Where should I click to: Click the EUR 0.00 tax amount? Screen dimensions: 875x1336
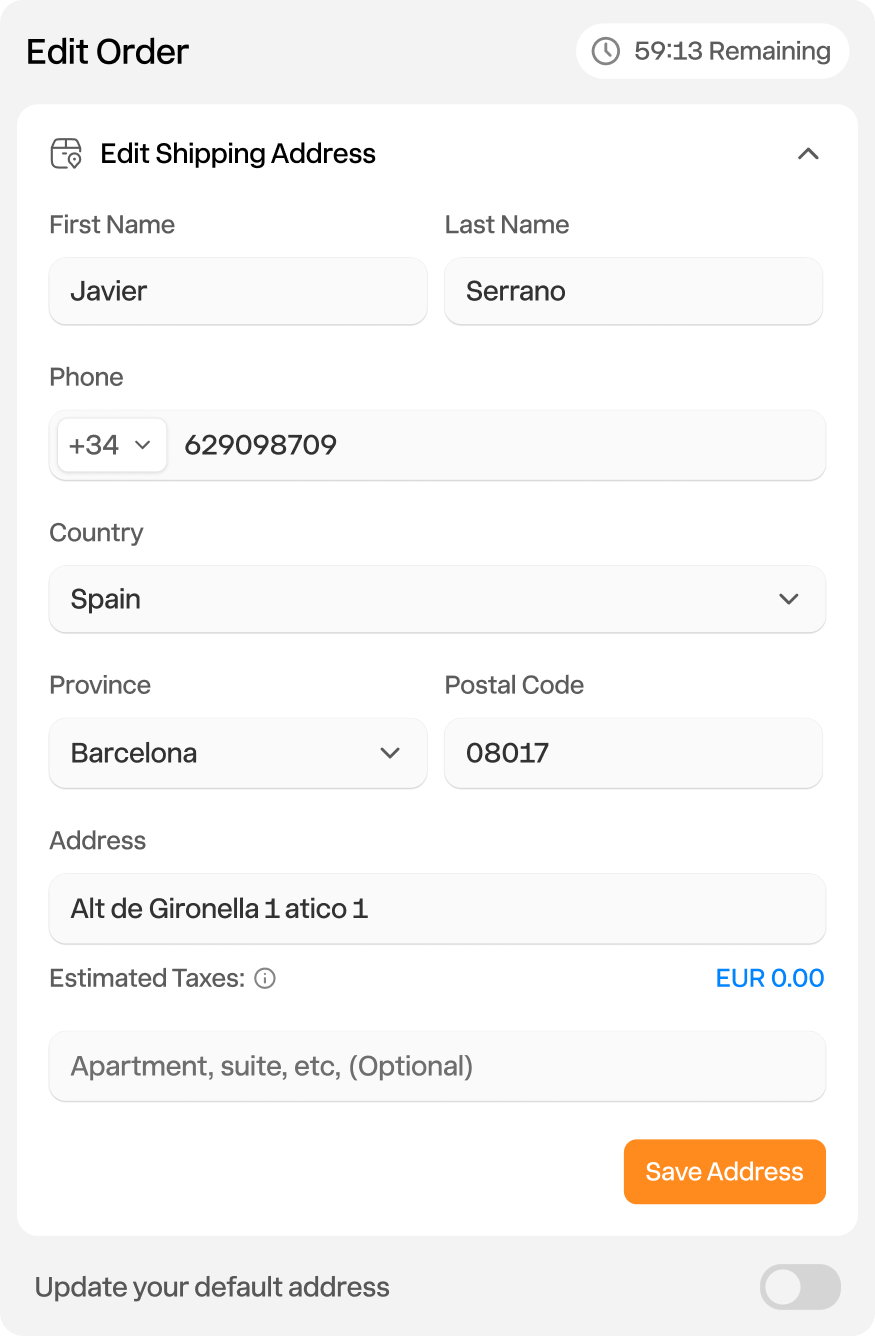click(769, 979)
